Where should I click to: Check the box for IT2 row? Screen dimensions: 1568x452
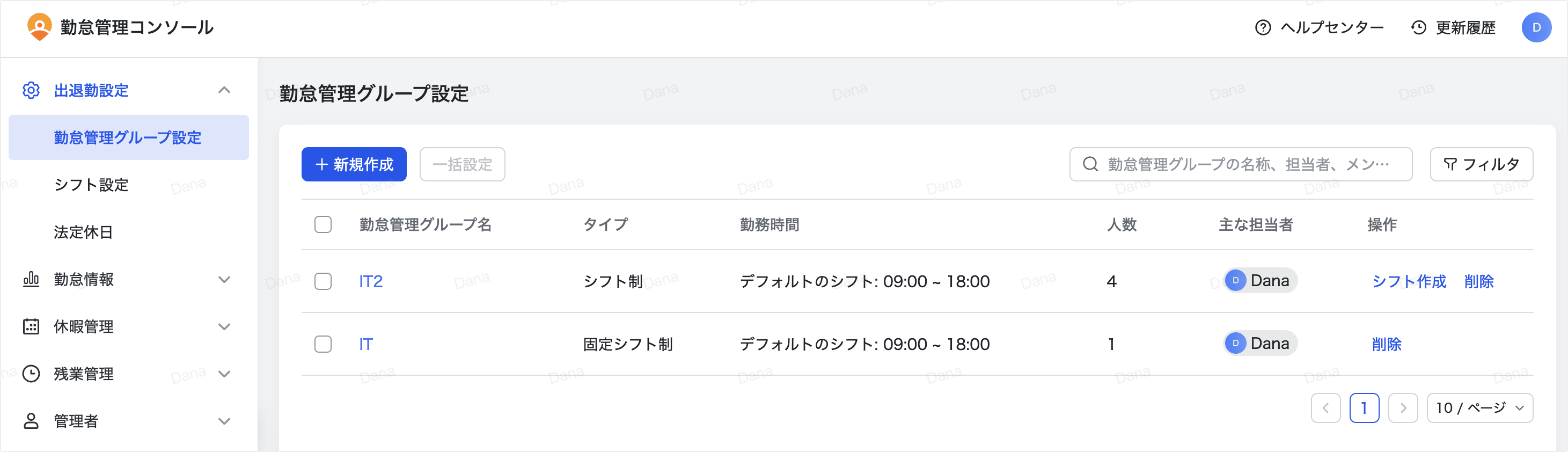(323, 281)
